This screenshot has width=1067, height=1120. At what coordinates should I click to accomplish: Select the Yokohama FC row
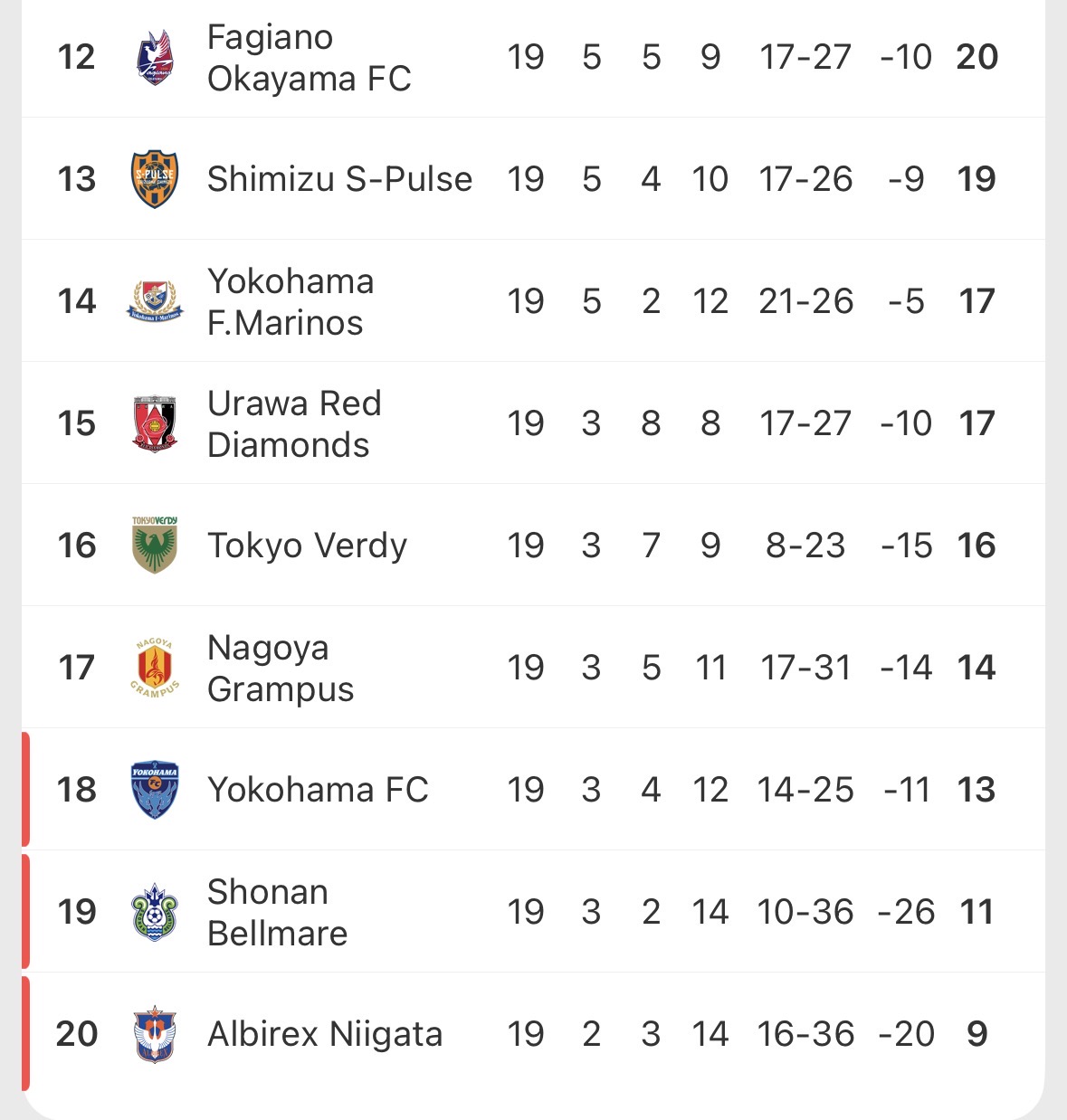click(317, 790)
